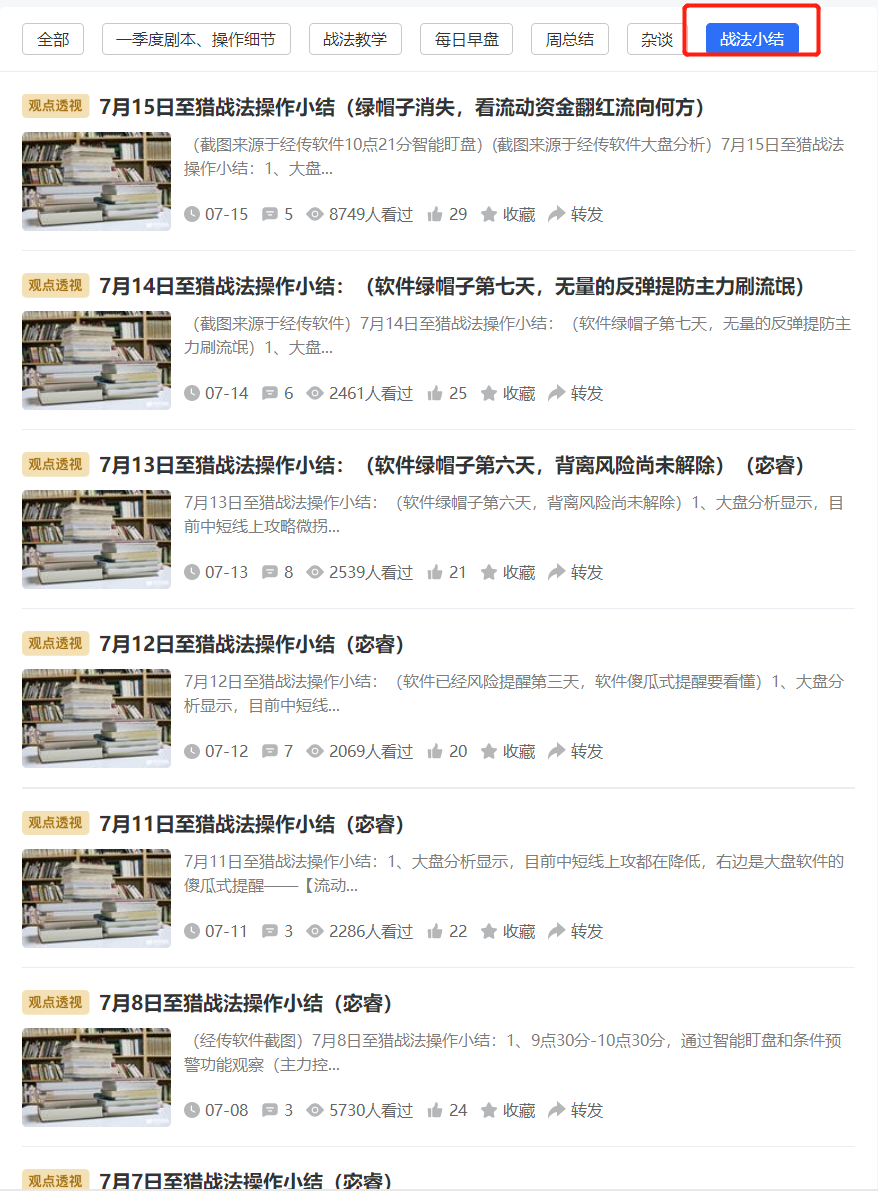This screenshot has width=878, height=1197.
Task: Tap 收藏 on the 07-14 post
Action: (508, 393)
